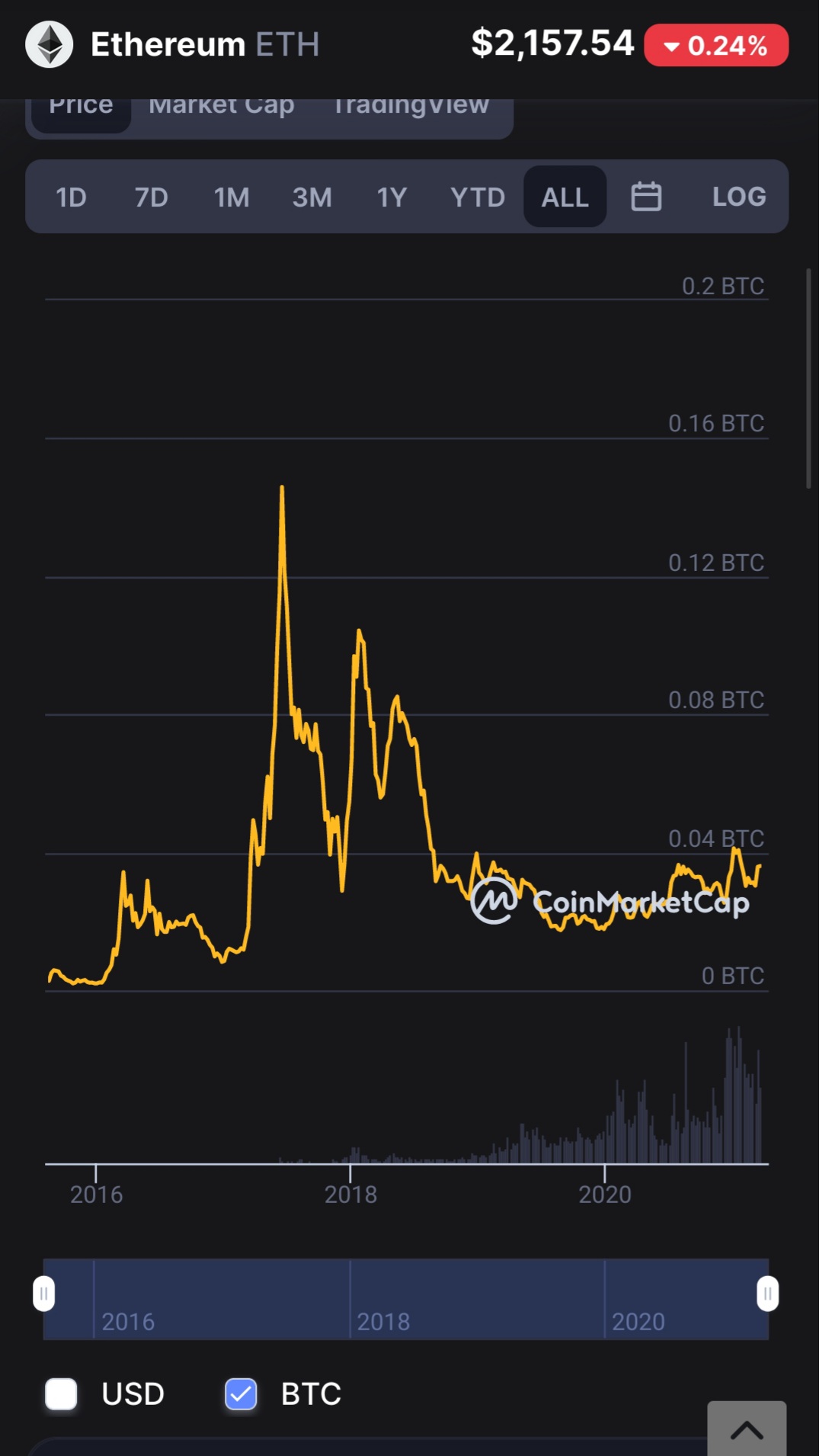The image size is (819, 1456).
Task: Switch to the Price tab
Action: (x=81, y=114)
